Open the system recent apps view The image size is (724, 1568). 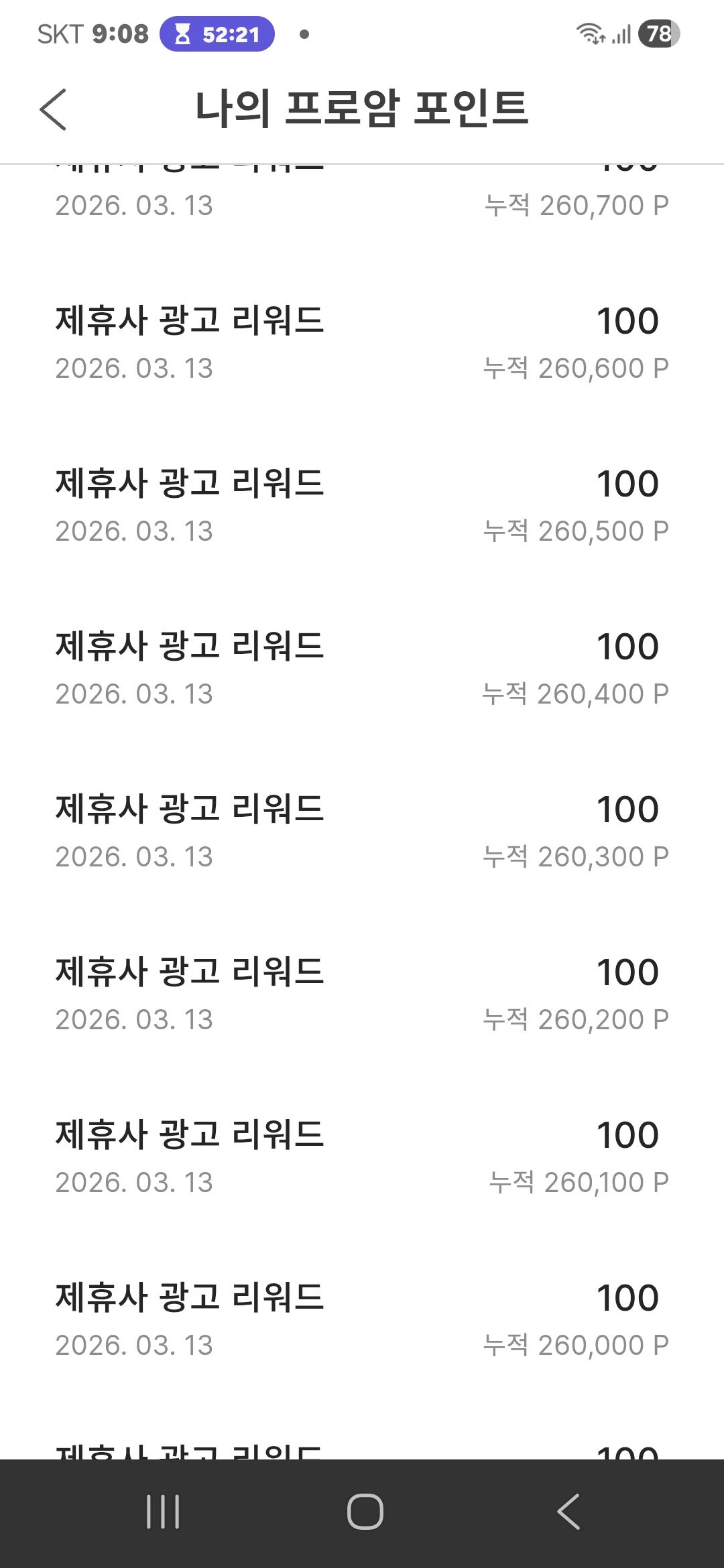click(163, 1512)
